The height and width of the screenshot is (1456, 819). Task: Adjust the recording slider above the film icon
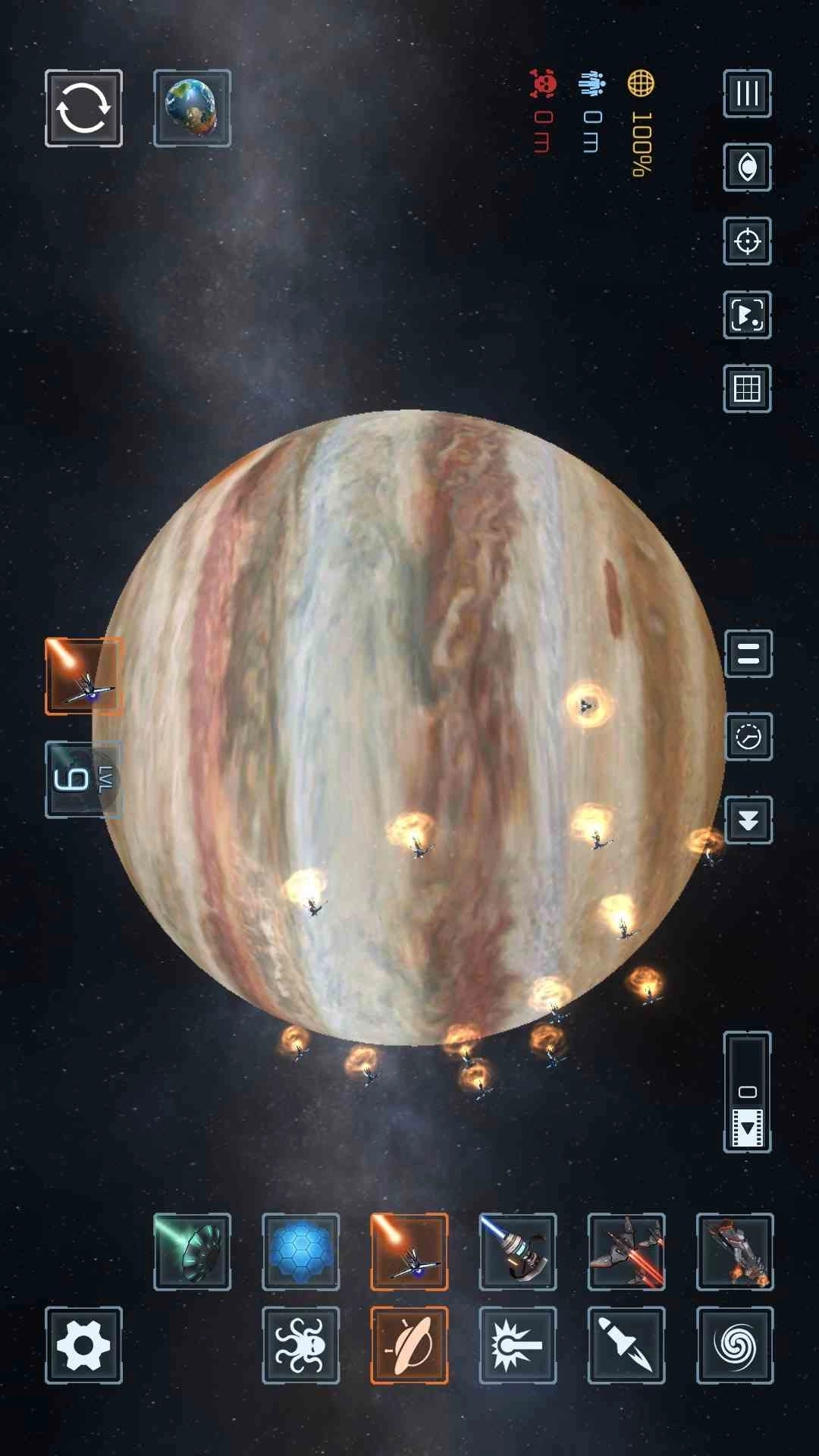(x=747, y=1092)
